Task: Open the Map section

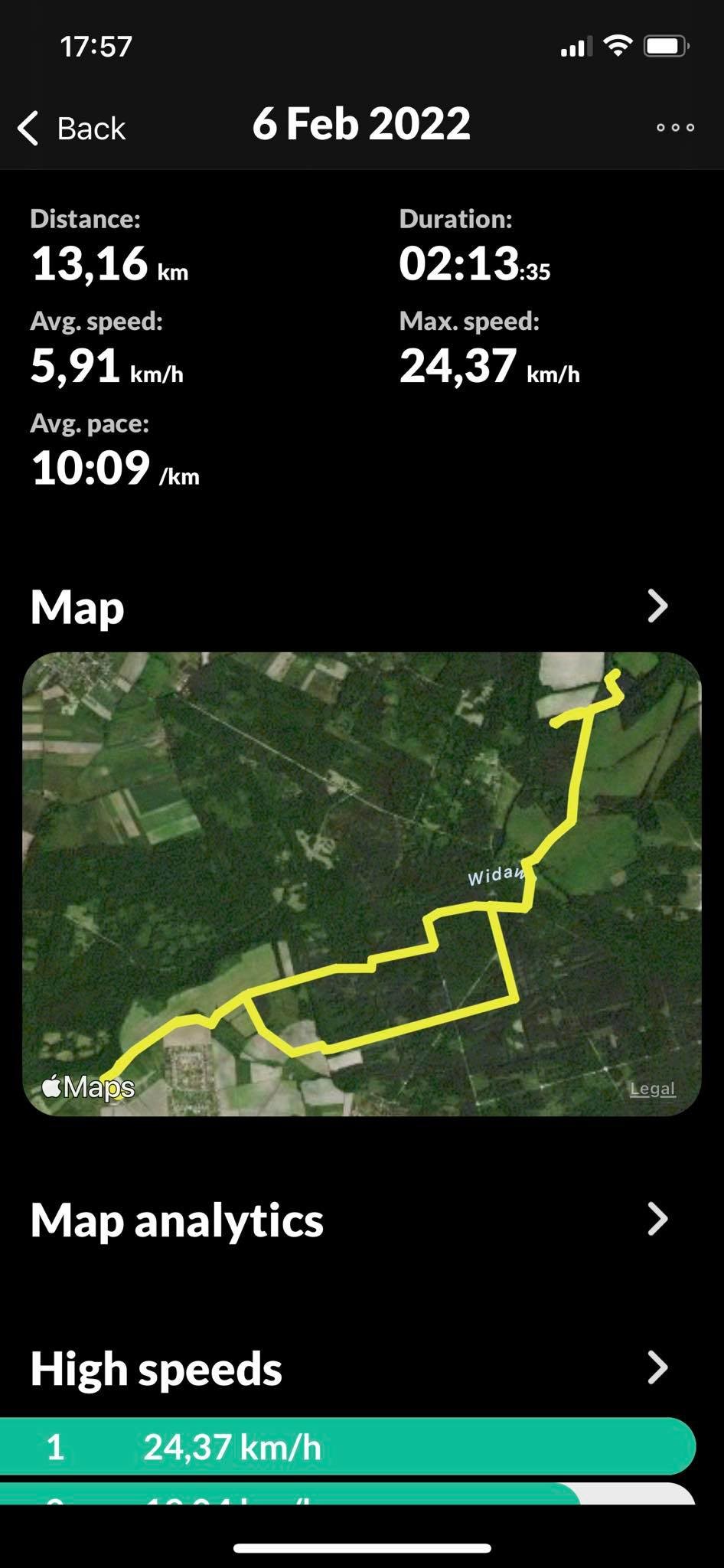Action: click(657, 606)
